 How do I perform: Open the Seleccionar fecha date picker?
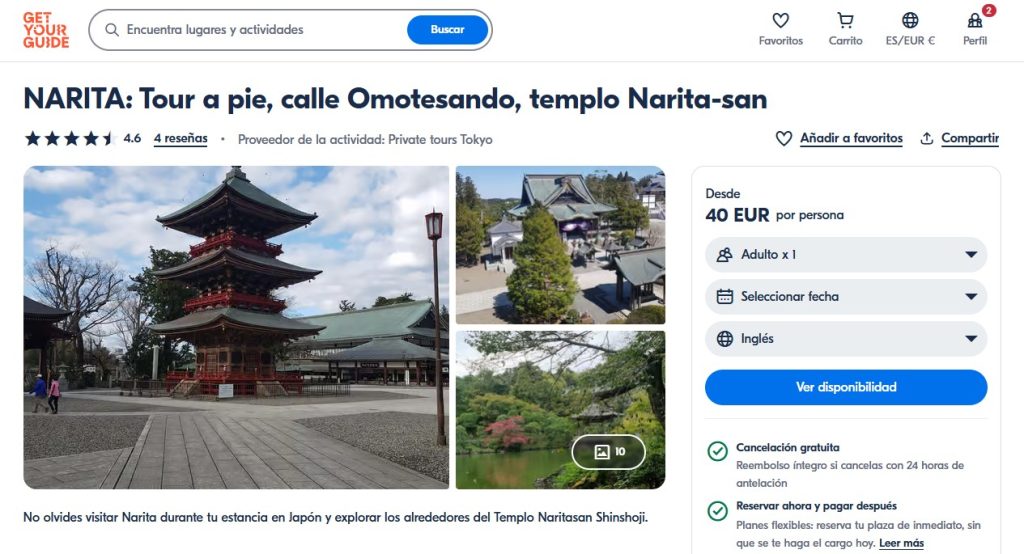[845, 297]
